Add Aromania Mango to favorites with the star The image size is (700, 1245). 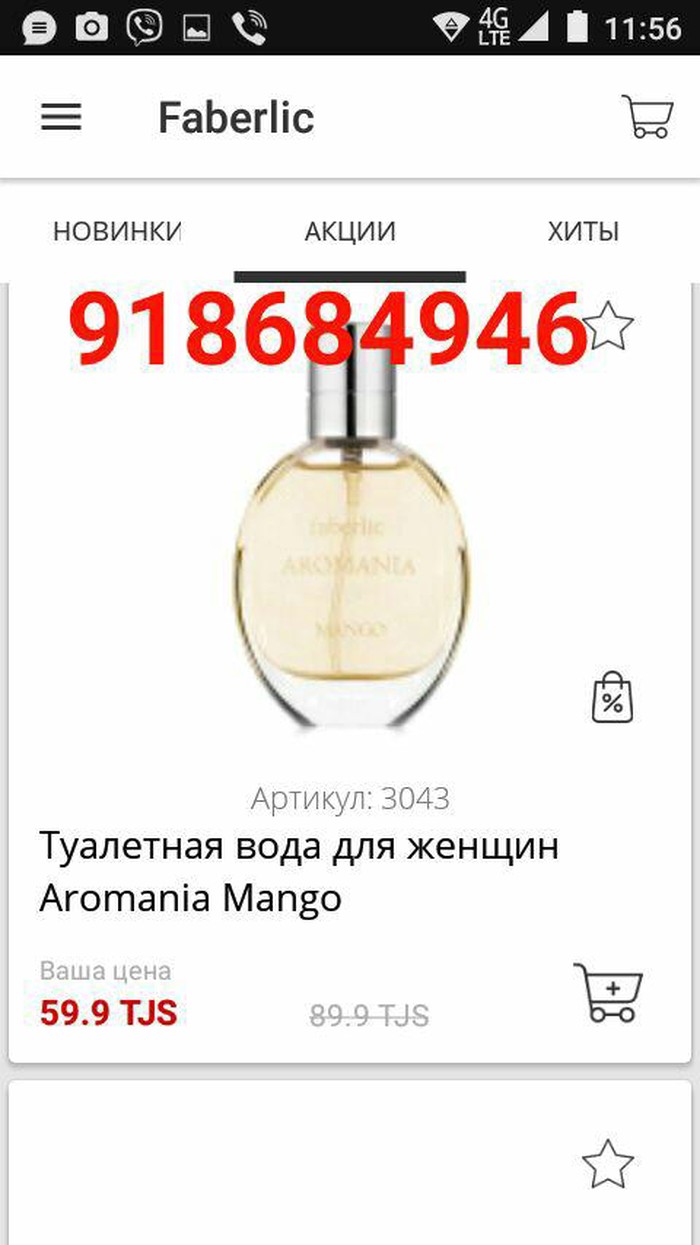click(x=608, y=326)
